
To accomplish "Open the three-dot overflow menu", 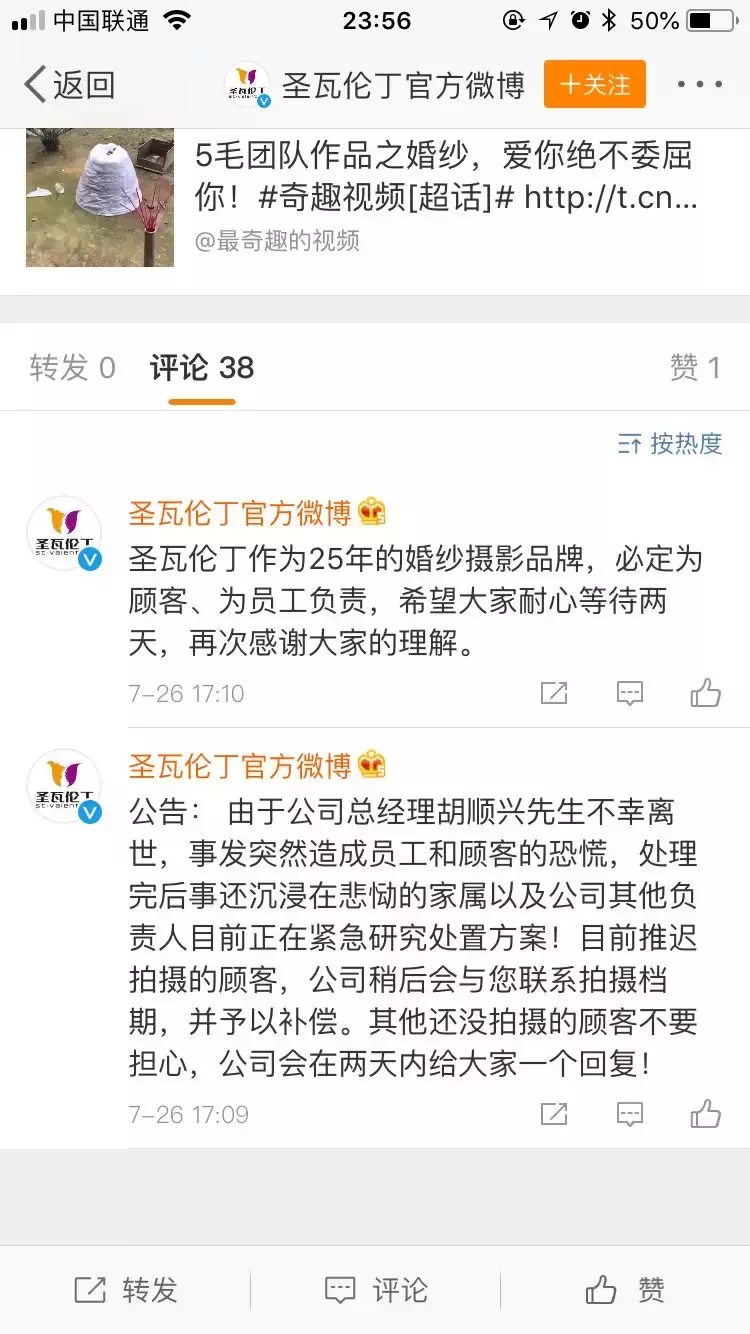I will click(x=700, y=85).
